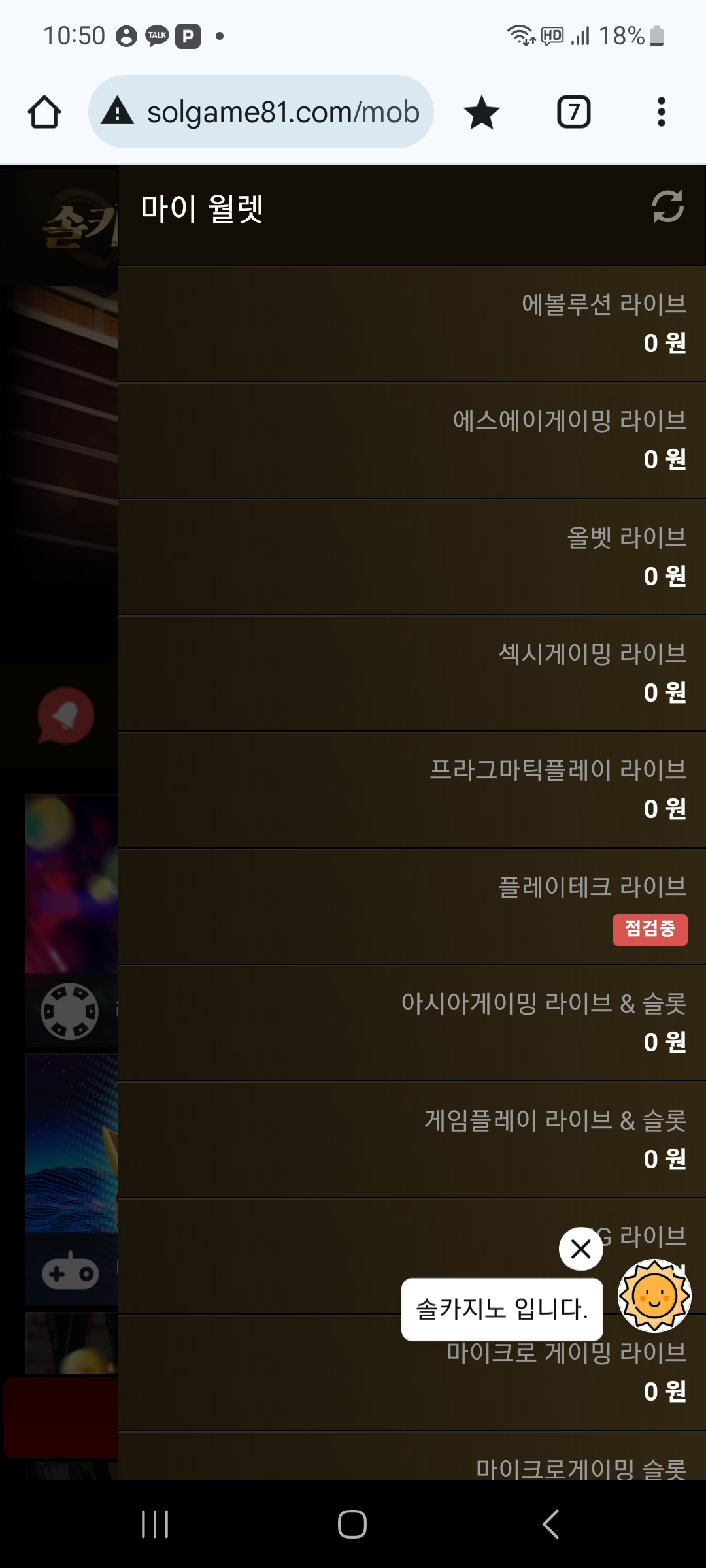Viewport: 706px width, 1568px height.
Task: Open the browser tab switcher
Action: click(x=573, y=112)
